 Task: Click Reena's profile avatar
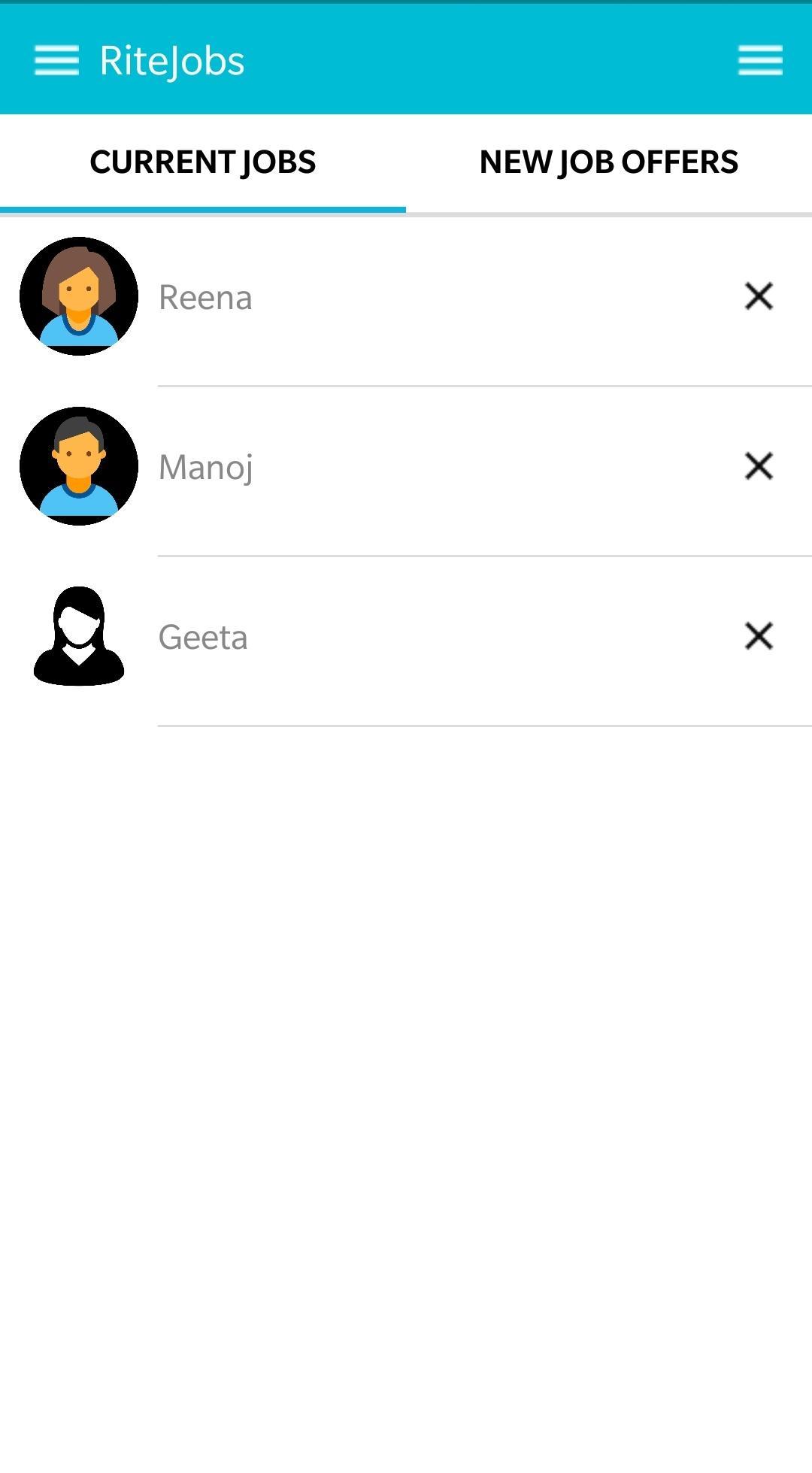pos(79,295)
